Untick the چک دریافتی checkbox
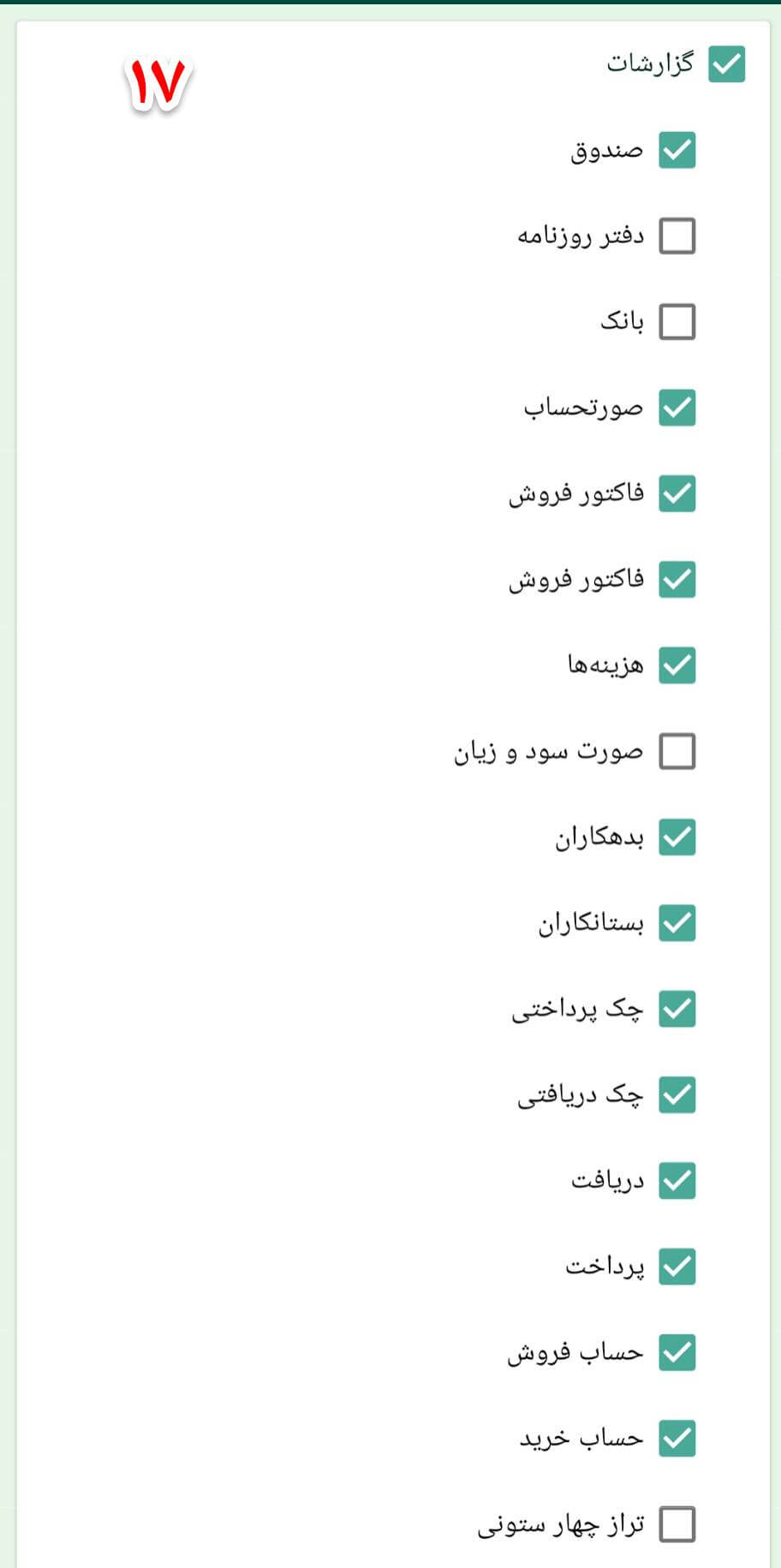781x1568 pixels. coord(677,1094)
